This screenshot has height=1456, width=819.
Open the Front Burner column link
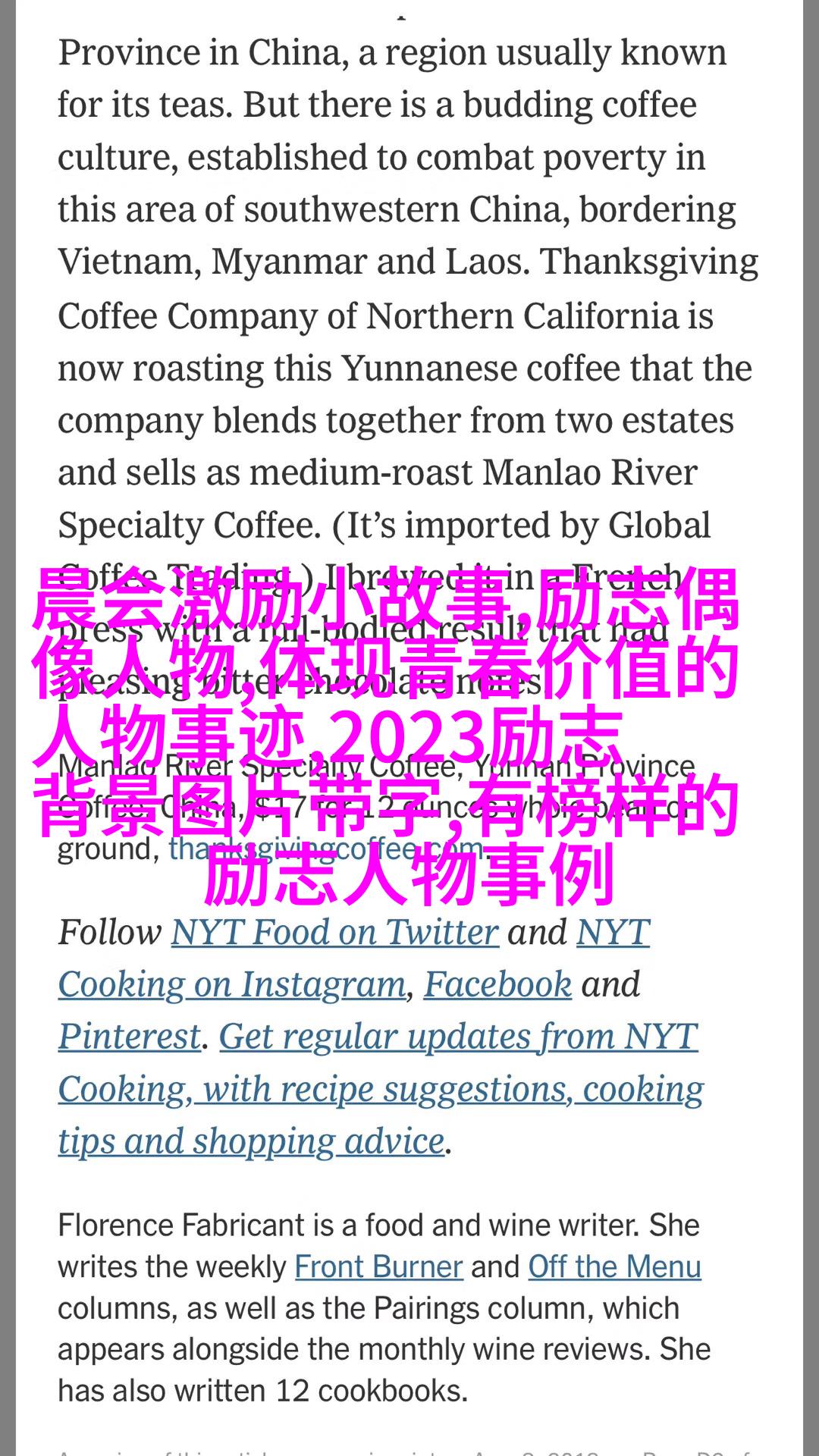[378, 1267]
